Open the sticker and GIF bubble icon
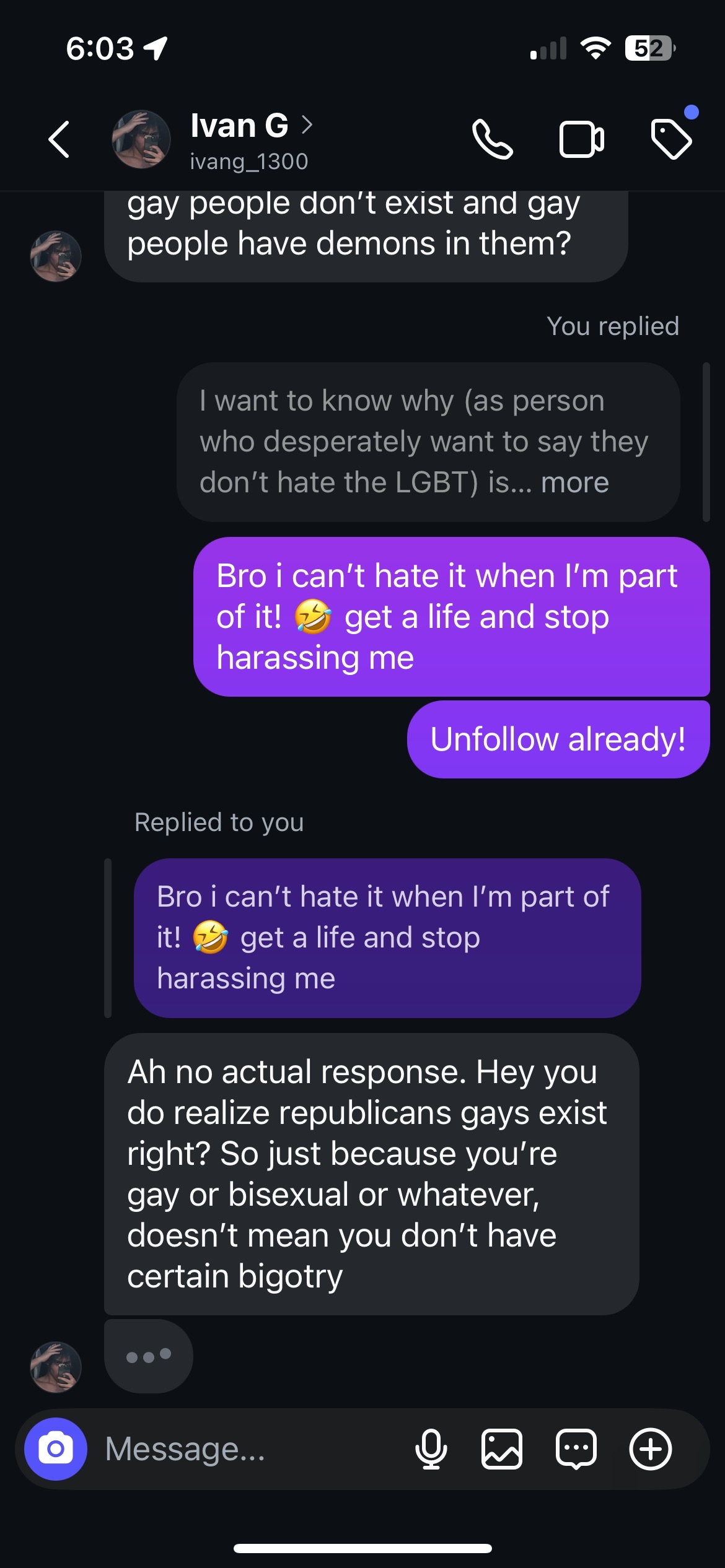Image resolution: width=725 pixels, height=1568 pixels. coord(576,1449)
